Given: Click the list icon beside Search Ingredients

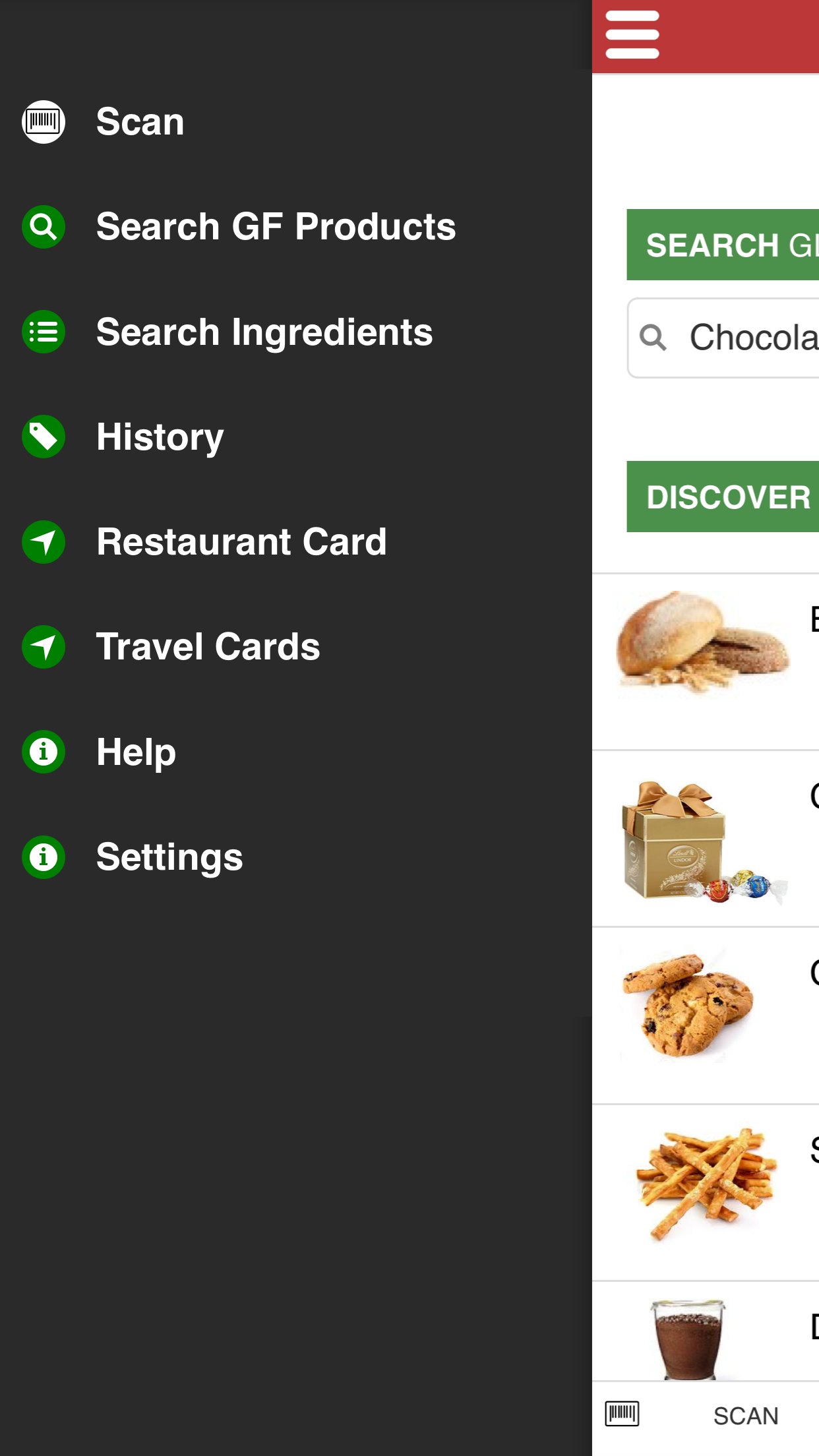Looking at the screenshot, I should click(x=43, y=332).
